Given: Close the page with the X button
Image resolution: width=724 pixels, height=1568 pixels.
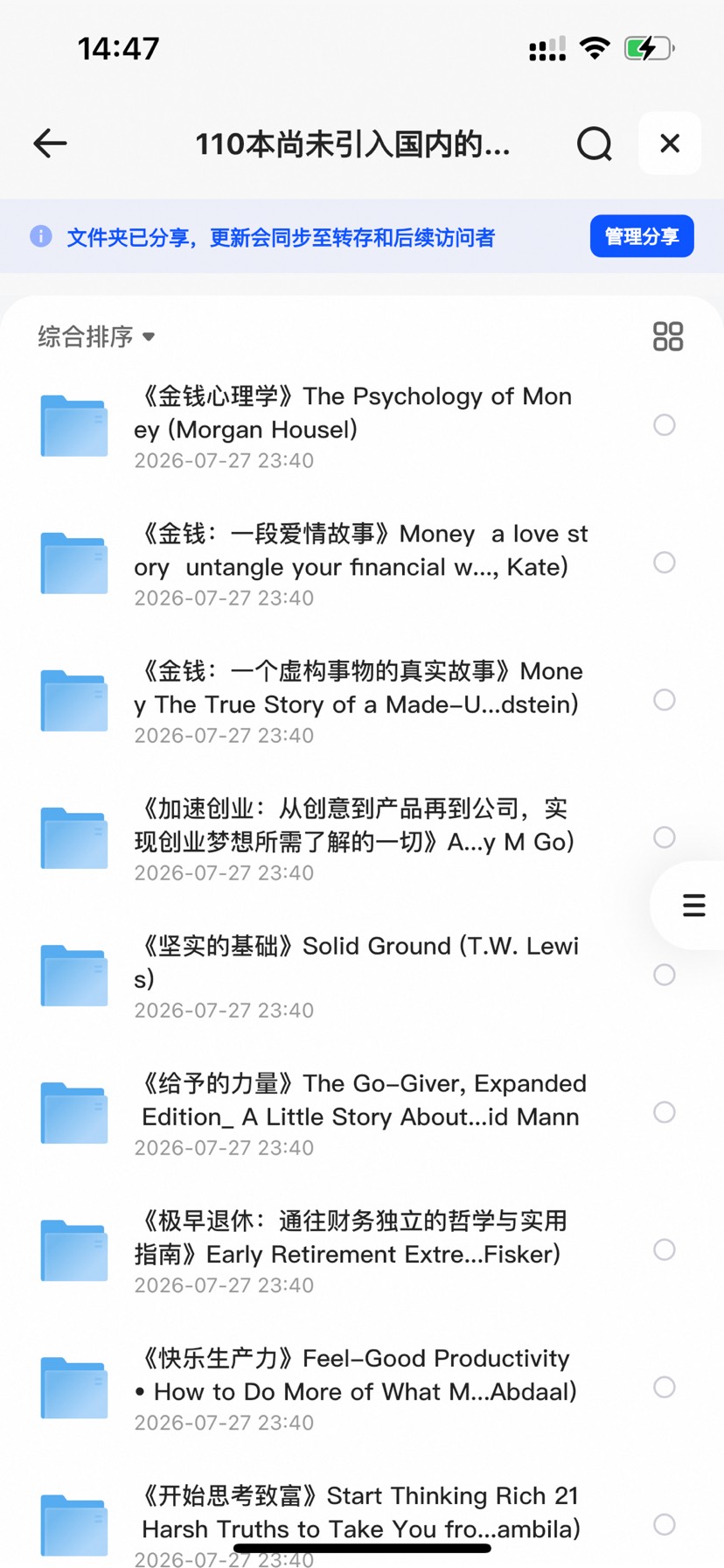Looking at the screenshot, I should coord(670,143).
